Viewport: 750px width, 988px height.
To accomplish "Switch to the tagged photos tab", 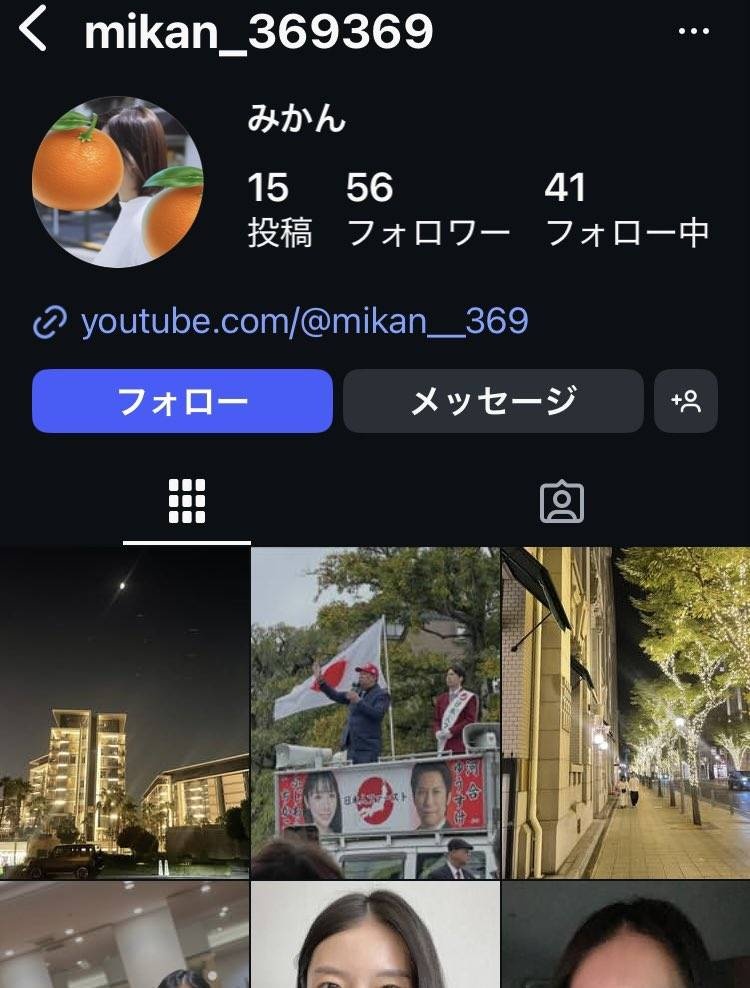I will (561, 502).
